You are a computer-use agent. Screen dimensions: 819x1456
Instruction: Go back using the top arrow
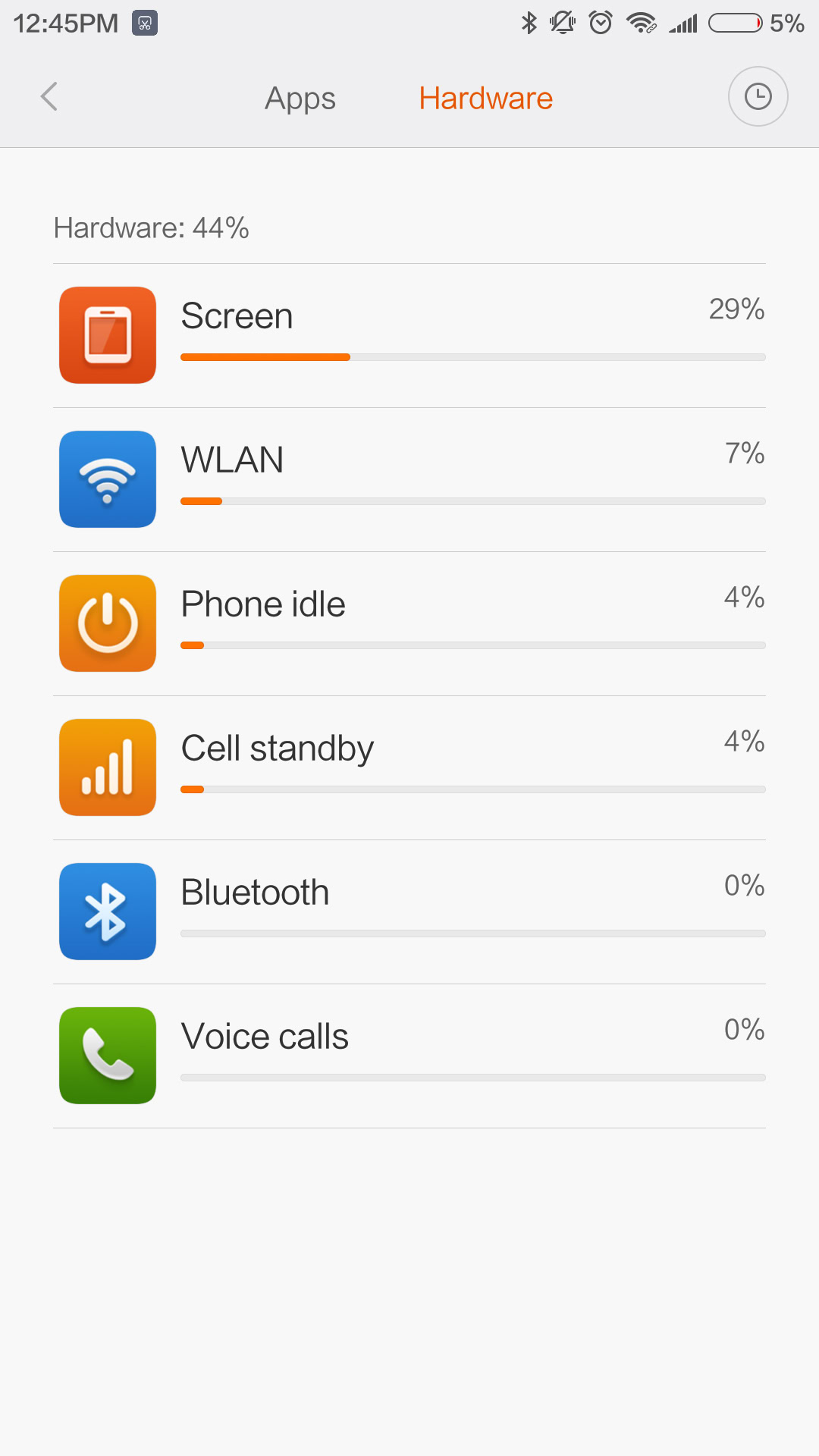pyautogui.click(x=49, y=97)
